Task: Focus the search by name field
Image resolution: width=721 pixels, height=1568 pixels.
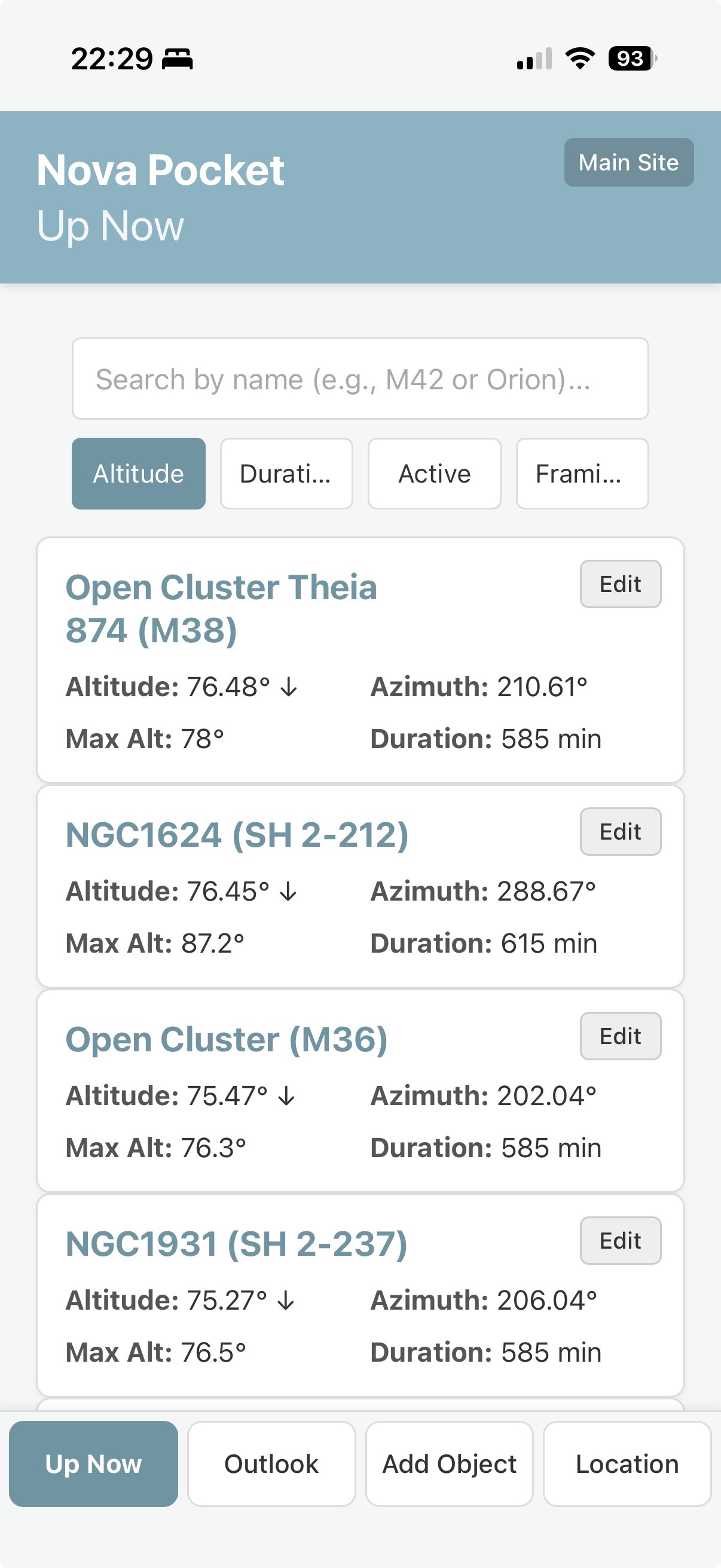Action: point(360,379)
